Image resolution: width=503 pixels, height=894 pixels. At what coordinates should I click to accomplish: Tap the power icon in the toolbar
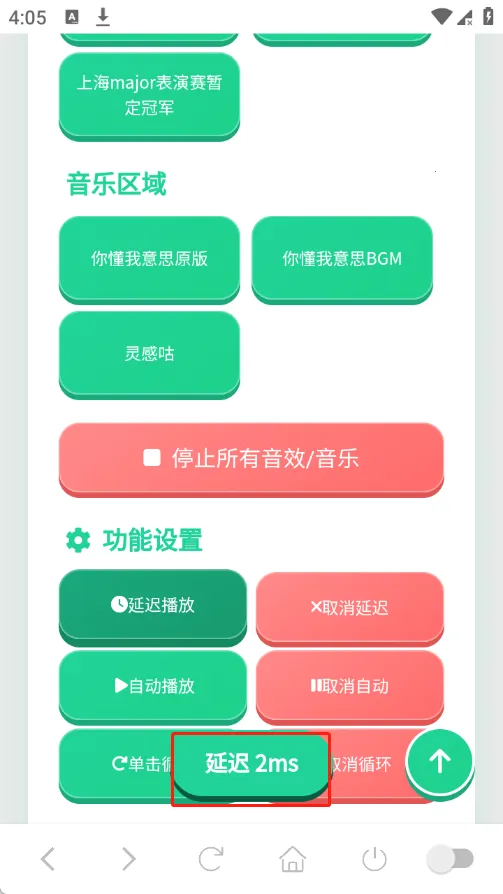click(x=375, y=859)
